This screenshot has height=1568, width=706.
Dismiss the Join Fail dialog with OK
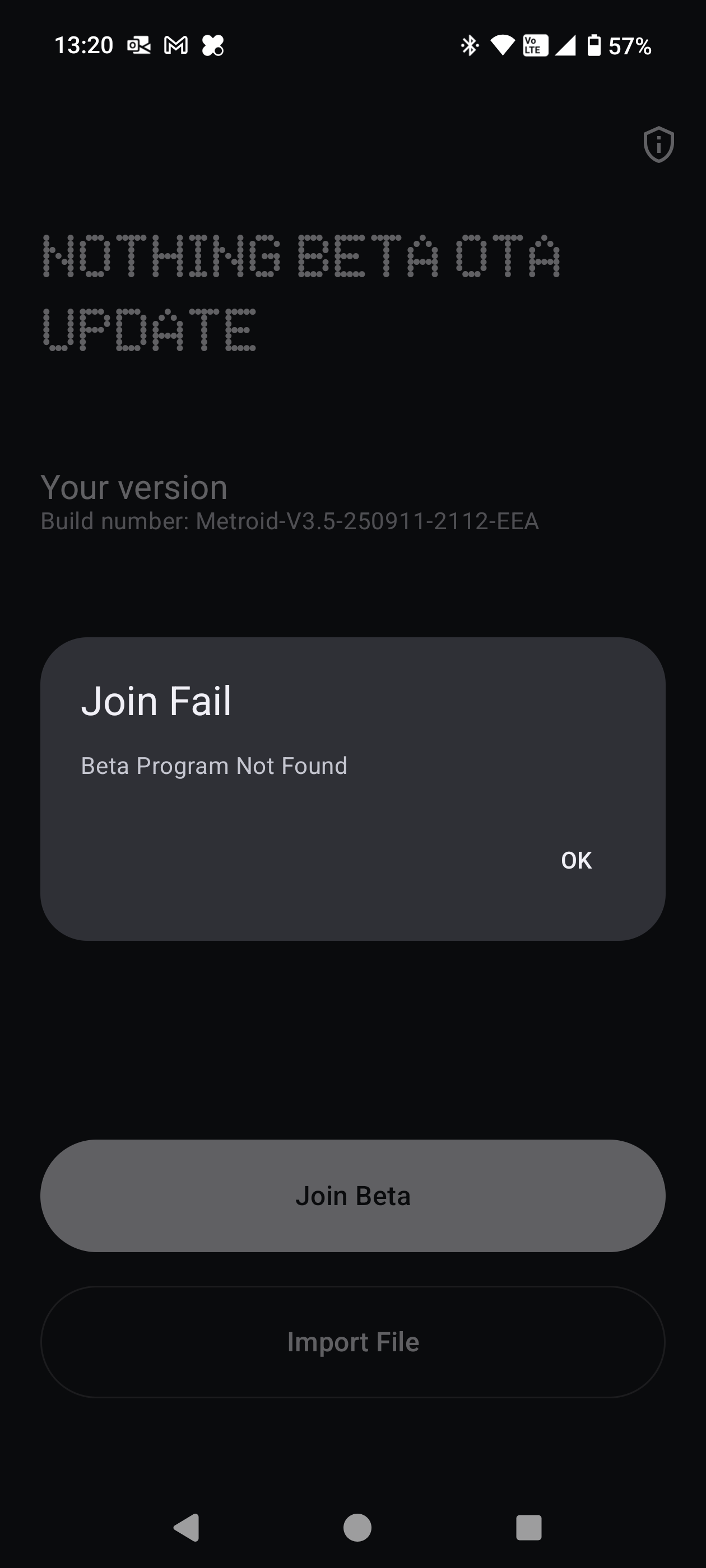(575, 860)
